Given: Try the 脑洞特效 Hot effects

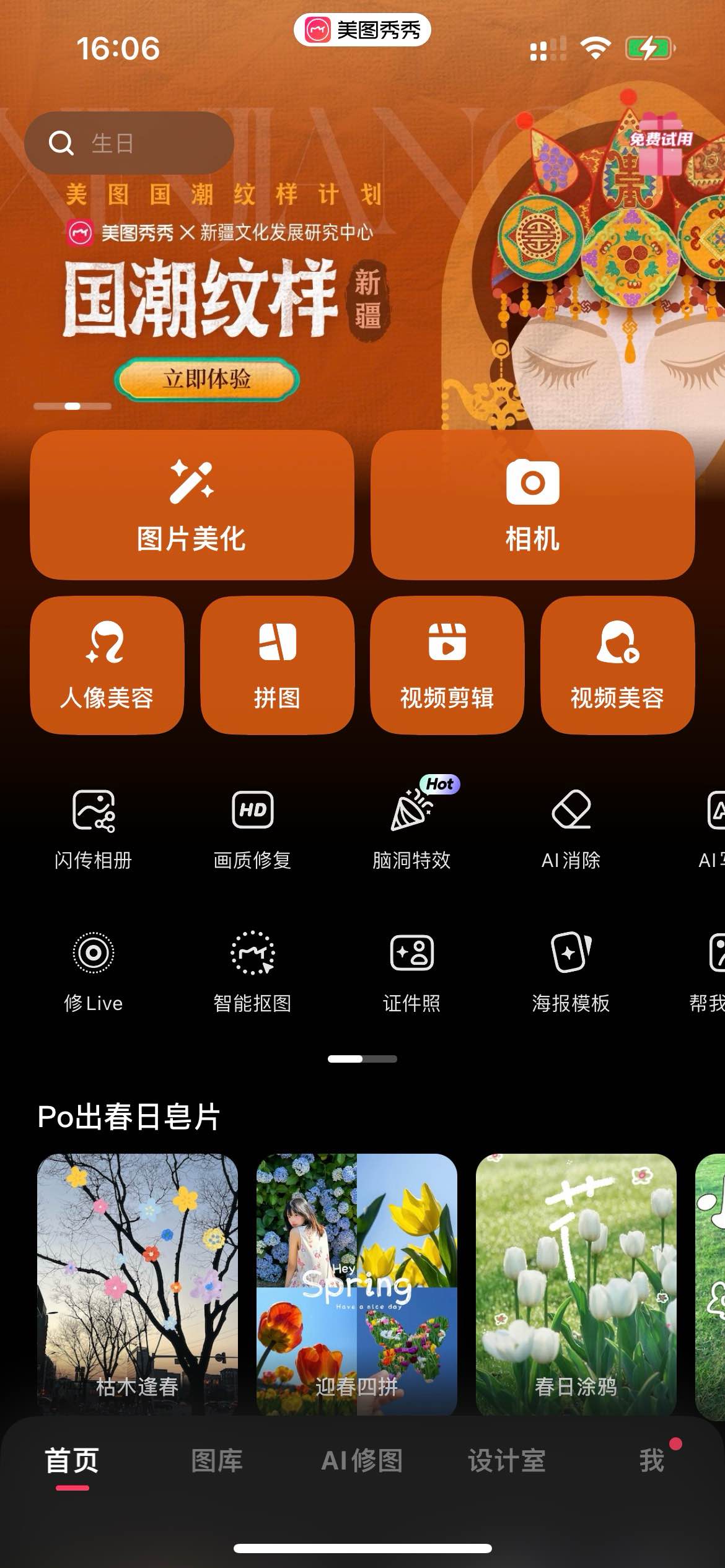Looking at the screenshot, I should pyautogui.click(x=411, y=829).
